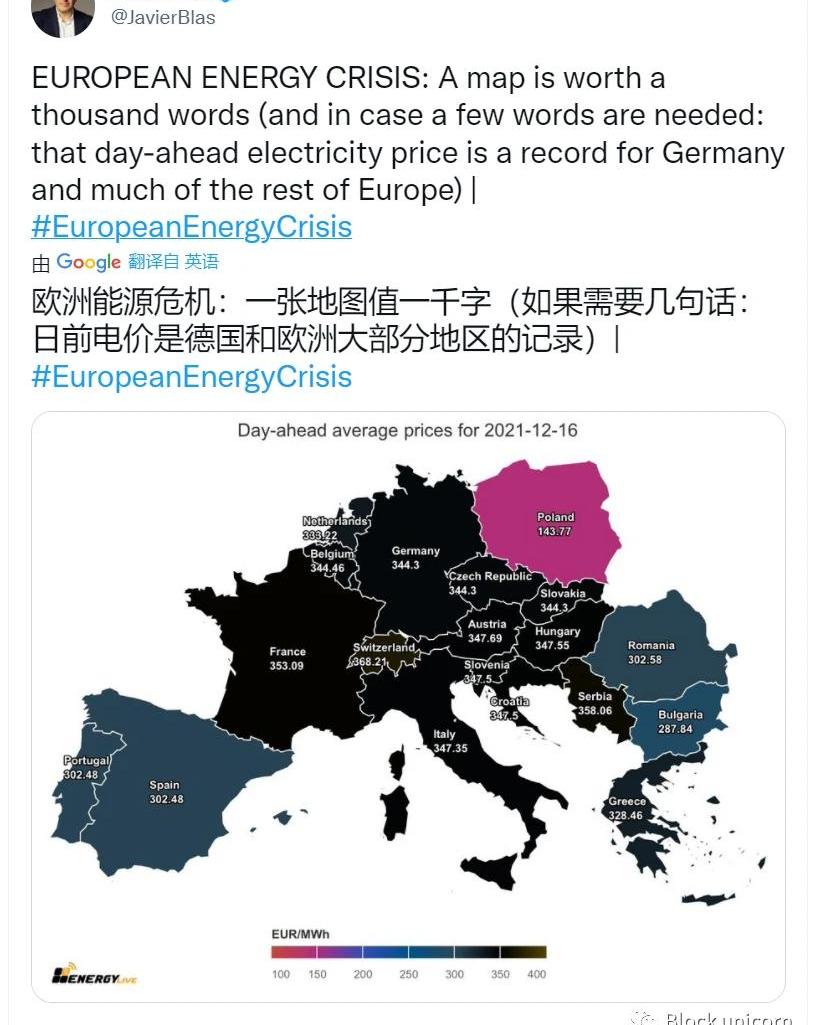Open the #EuropeanEnergyCrisis hashtag in the English tweet
This screenshot has height=1025, width=819.
click(191, 227)
